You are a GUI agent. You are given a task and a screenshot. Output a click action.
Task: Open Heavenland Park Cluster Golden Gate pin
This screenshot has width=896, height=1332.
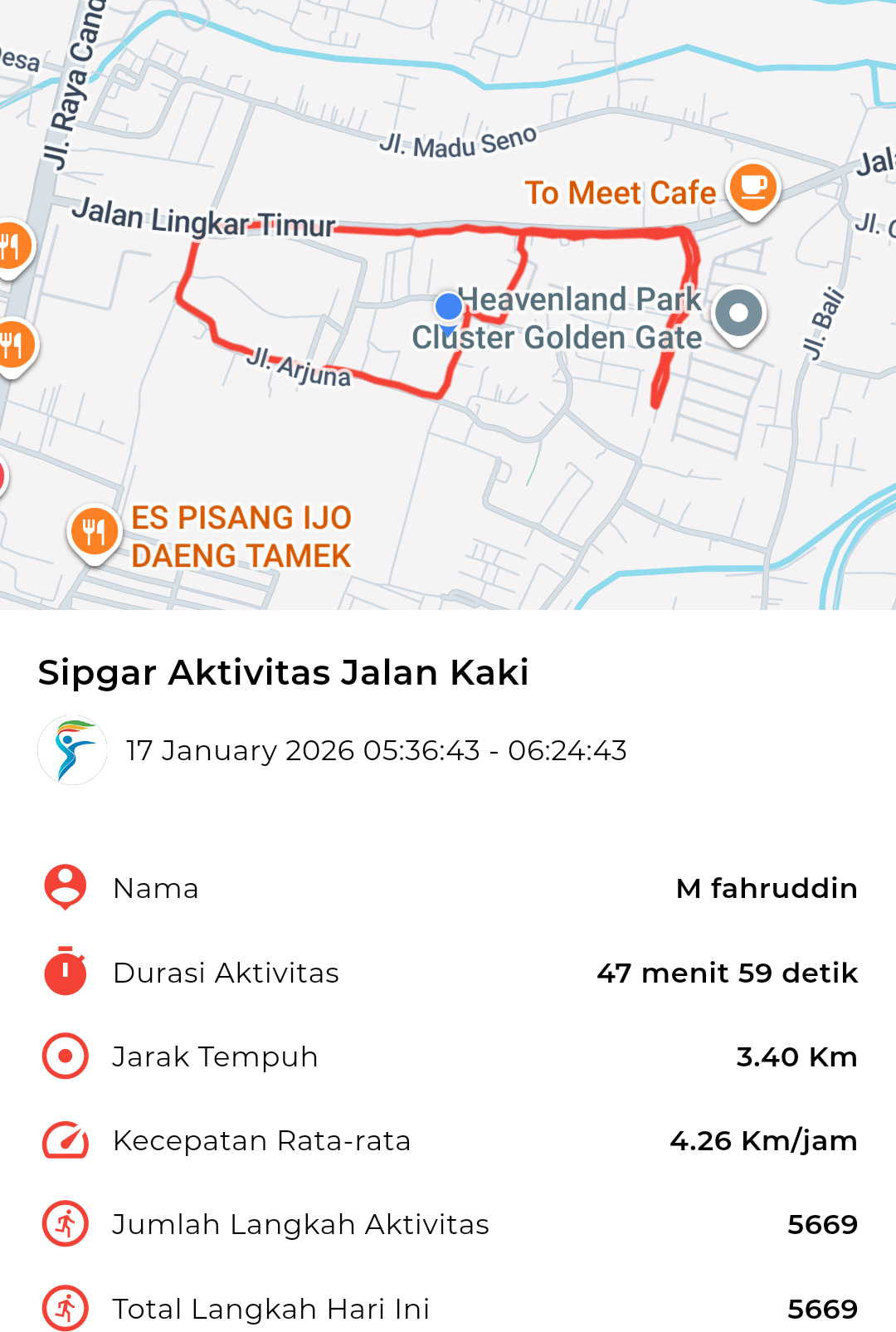click(x=738, y=315)
